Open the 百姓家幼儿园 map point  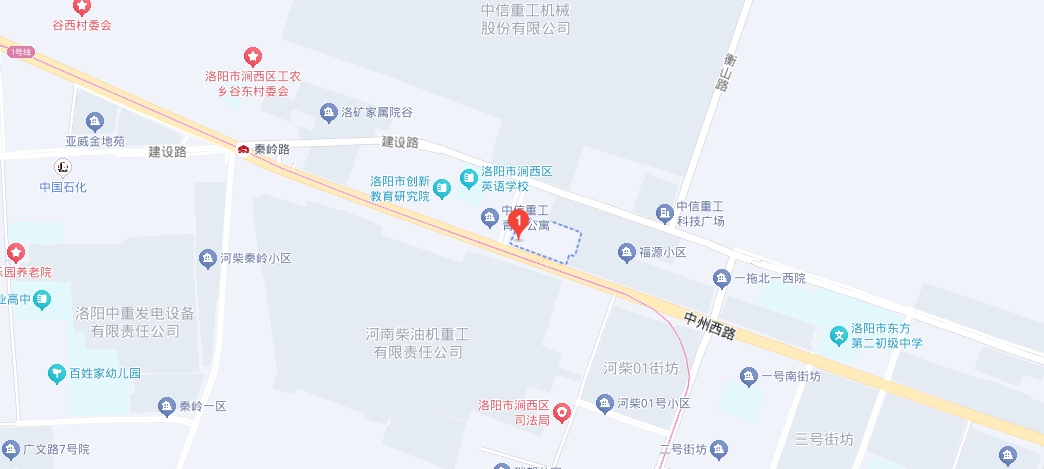pos(57,373)
